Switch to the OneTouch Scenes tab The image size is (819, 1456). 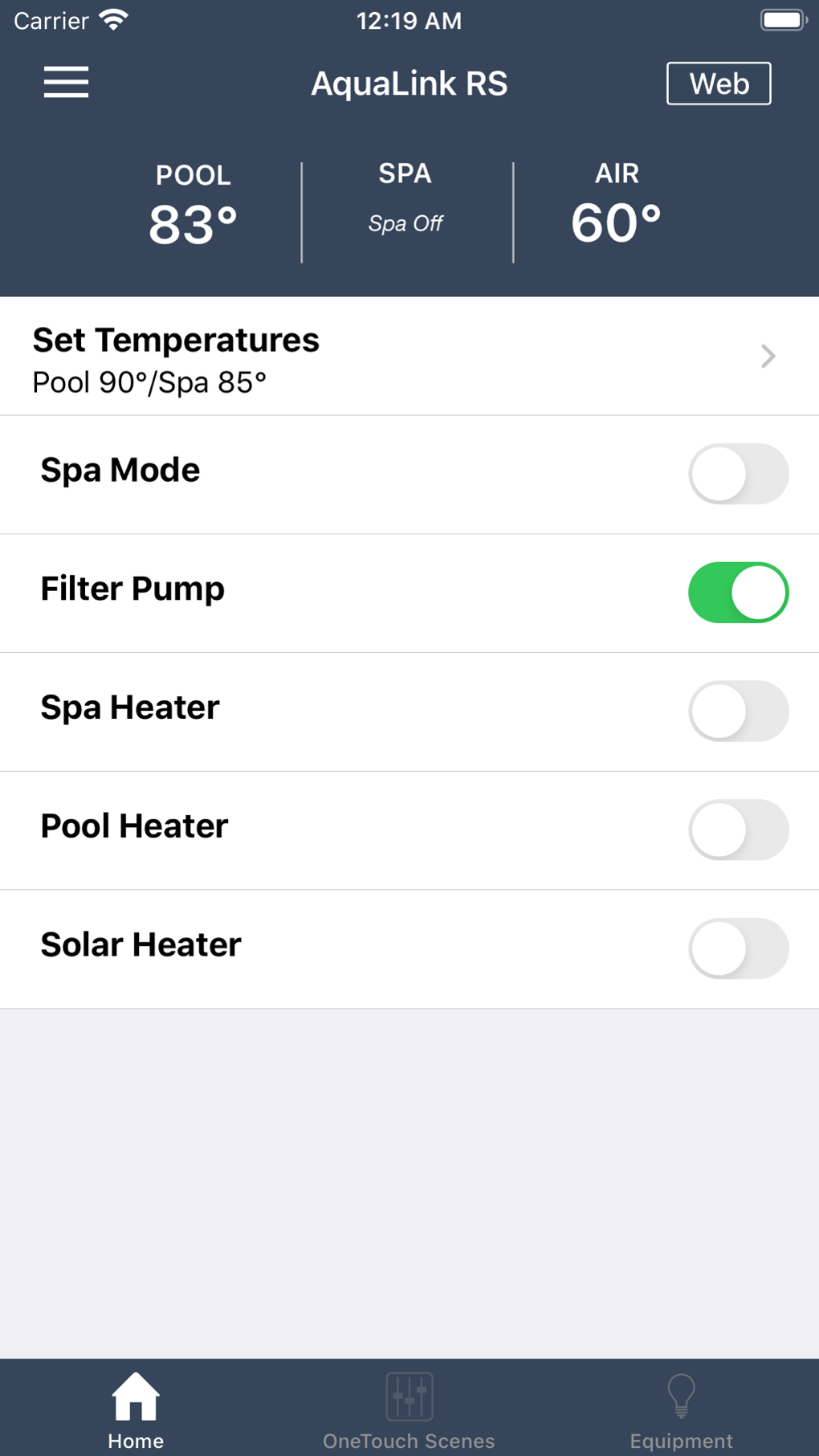point(409,1409)
